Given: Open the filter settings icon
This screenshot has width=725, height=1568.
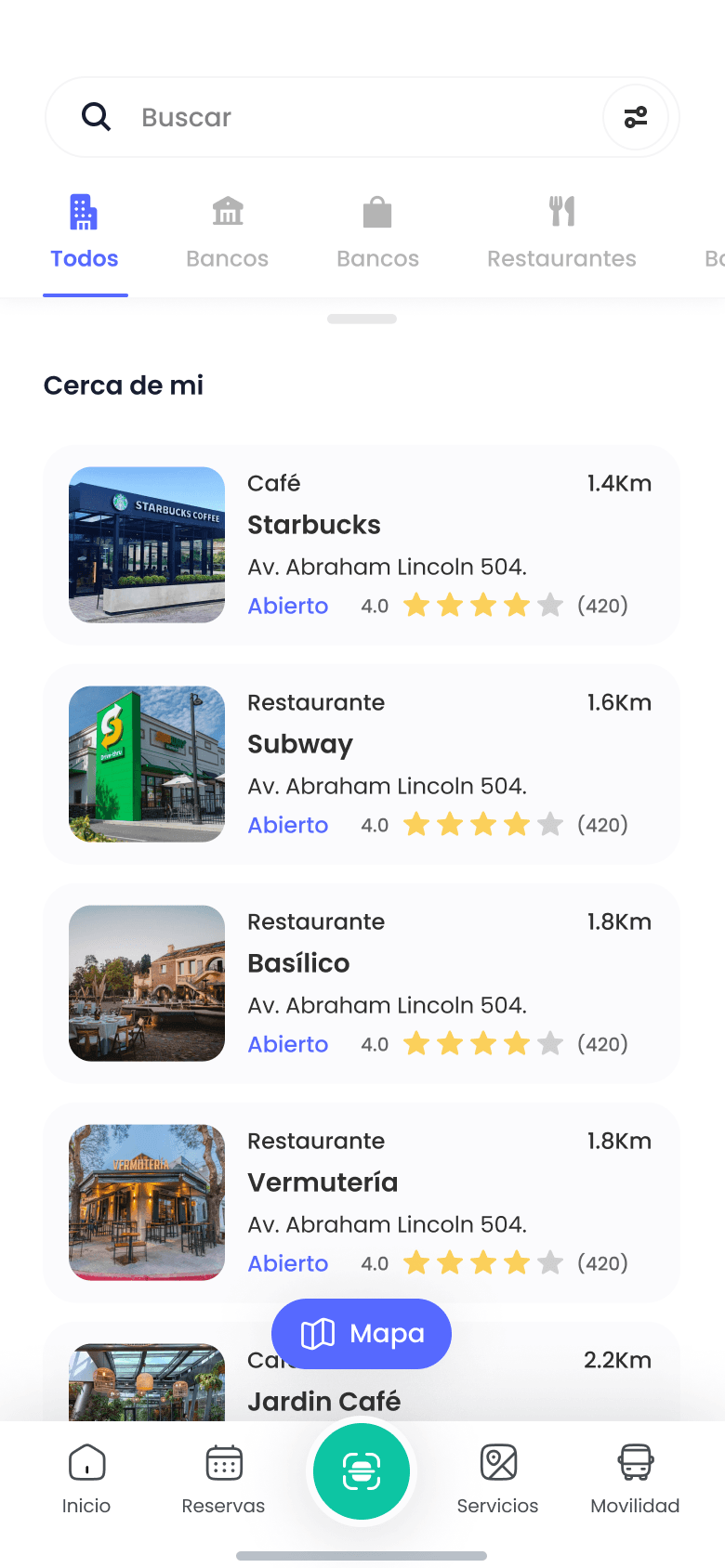Looking at the screenshot, I should coord(636,117).
